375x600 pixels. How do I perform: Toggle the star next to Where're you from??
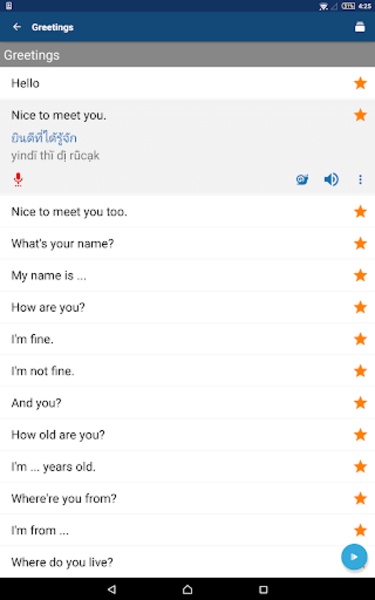(x=360, y=498)
